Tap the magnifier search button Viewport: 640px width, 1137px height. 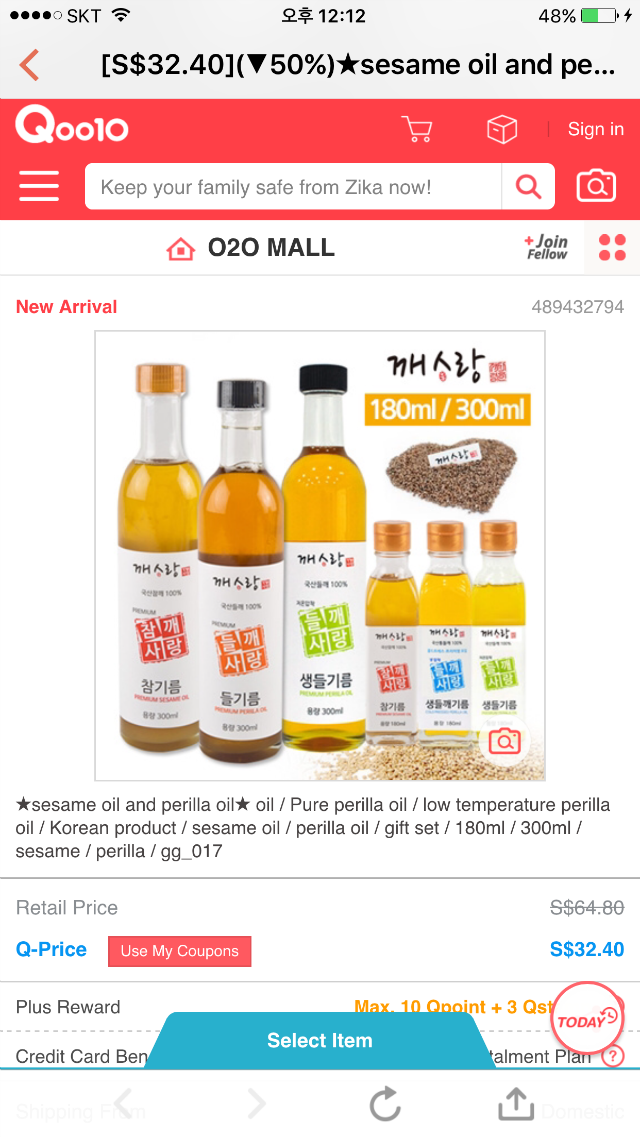click(528, 187)
